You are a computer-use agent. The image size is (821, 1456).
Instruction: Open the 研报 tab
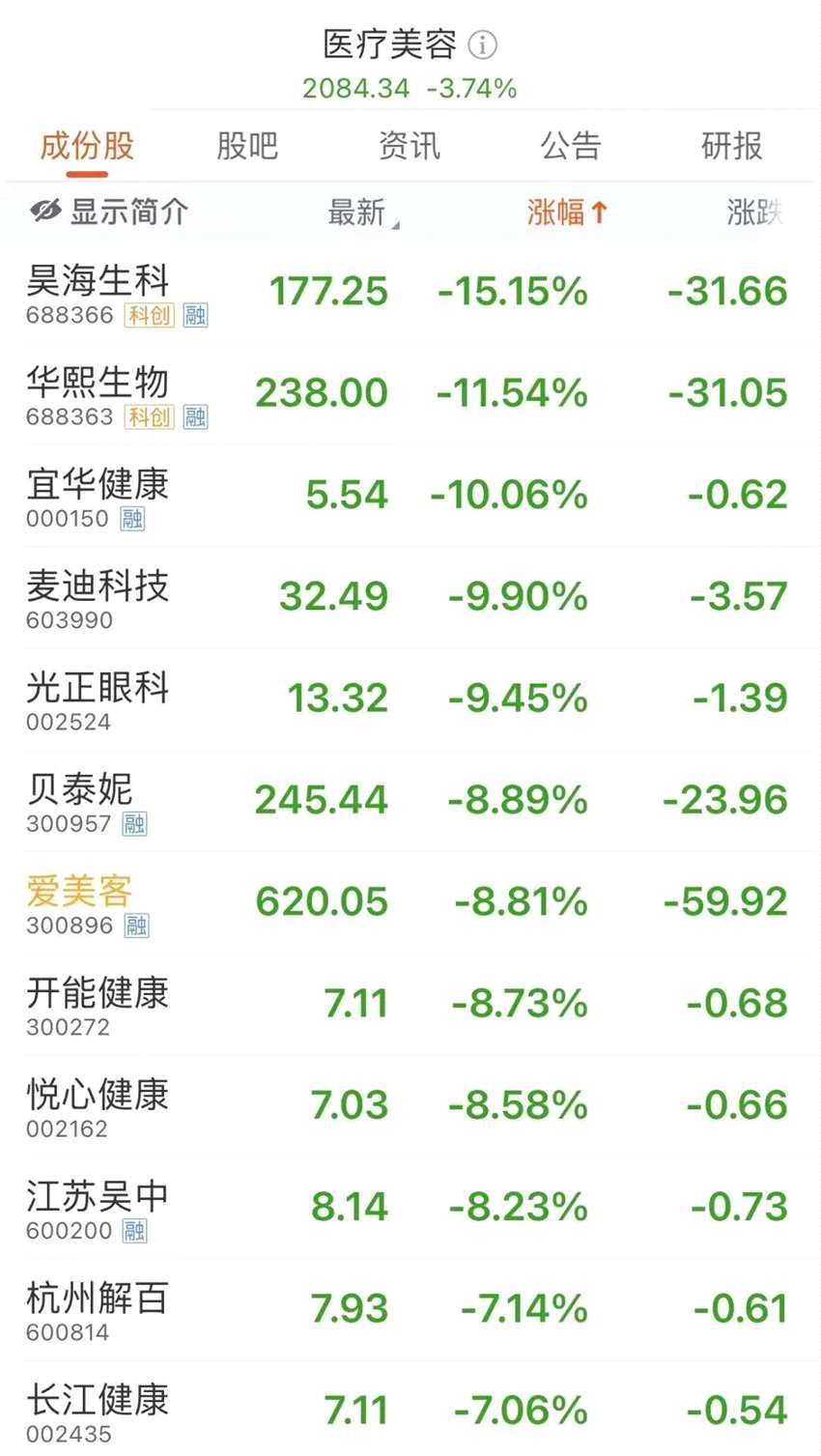pos(731,145)
